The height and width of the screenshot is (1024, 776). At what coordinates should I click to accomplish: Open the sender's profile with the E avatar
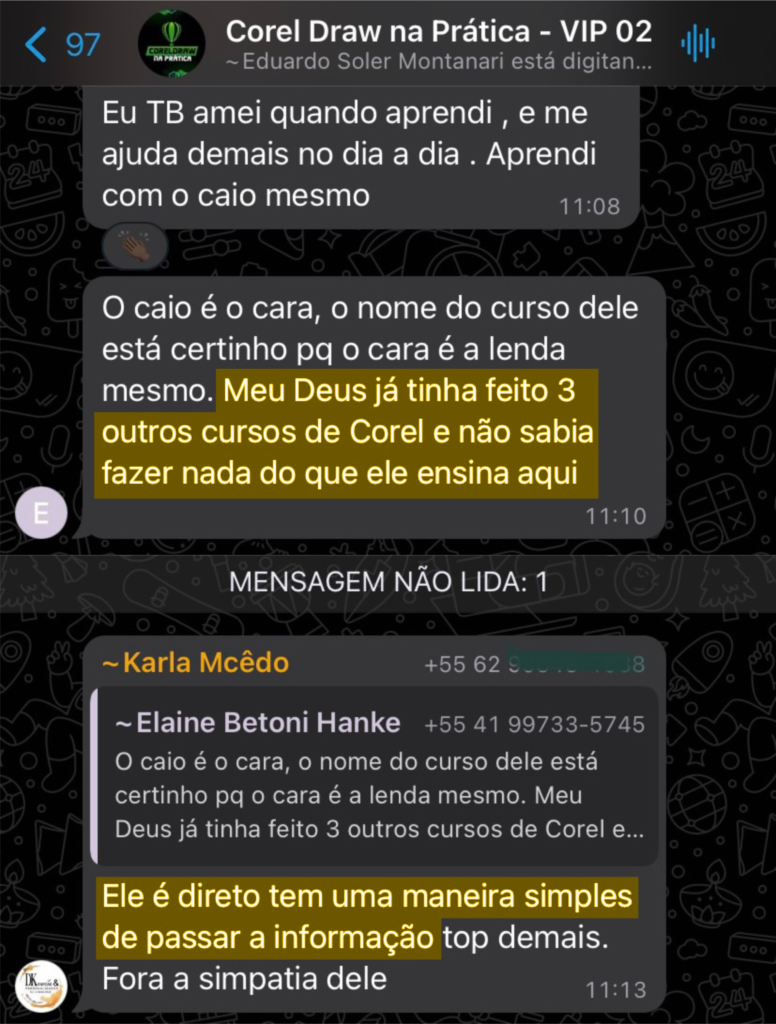click(x=41, y=514)
